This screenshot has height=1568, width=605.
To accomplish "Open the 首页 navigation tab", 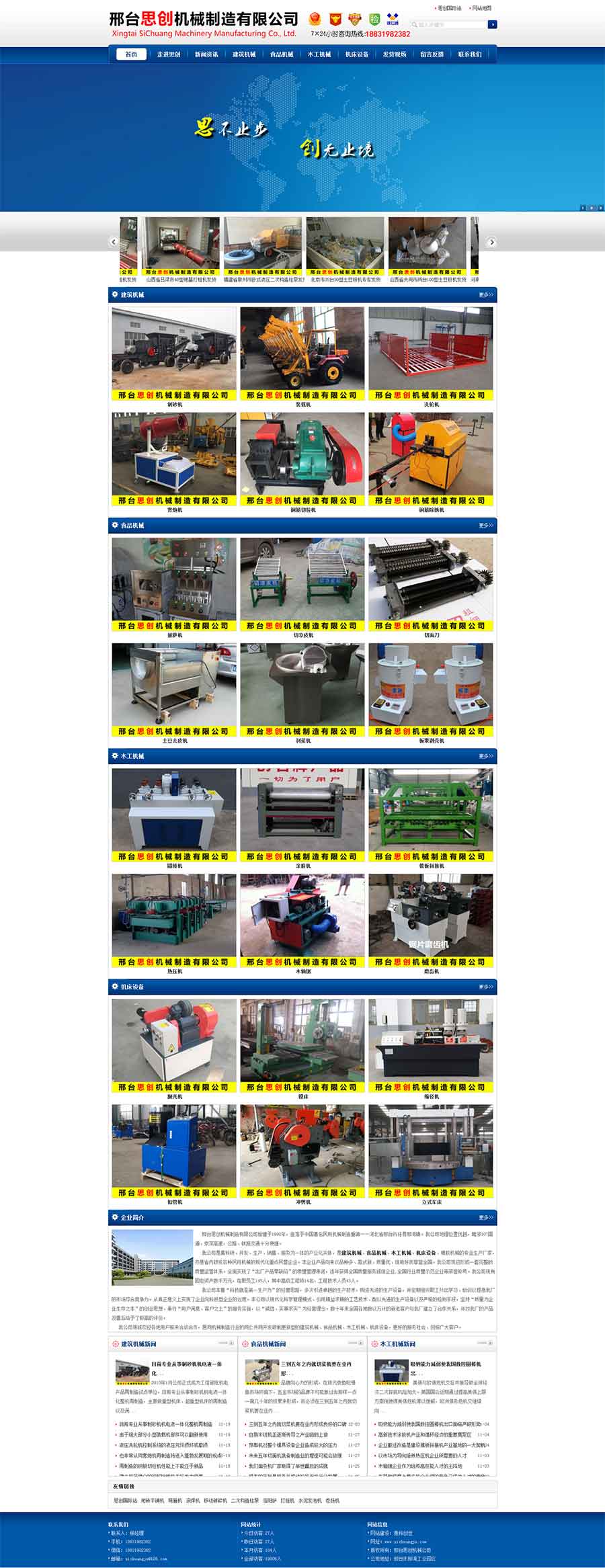I will [x=130, y=54].
